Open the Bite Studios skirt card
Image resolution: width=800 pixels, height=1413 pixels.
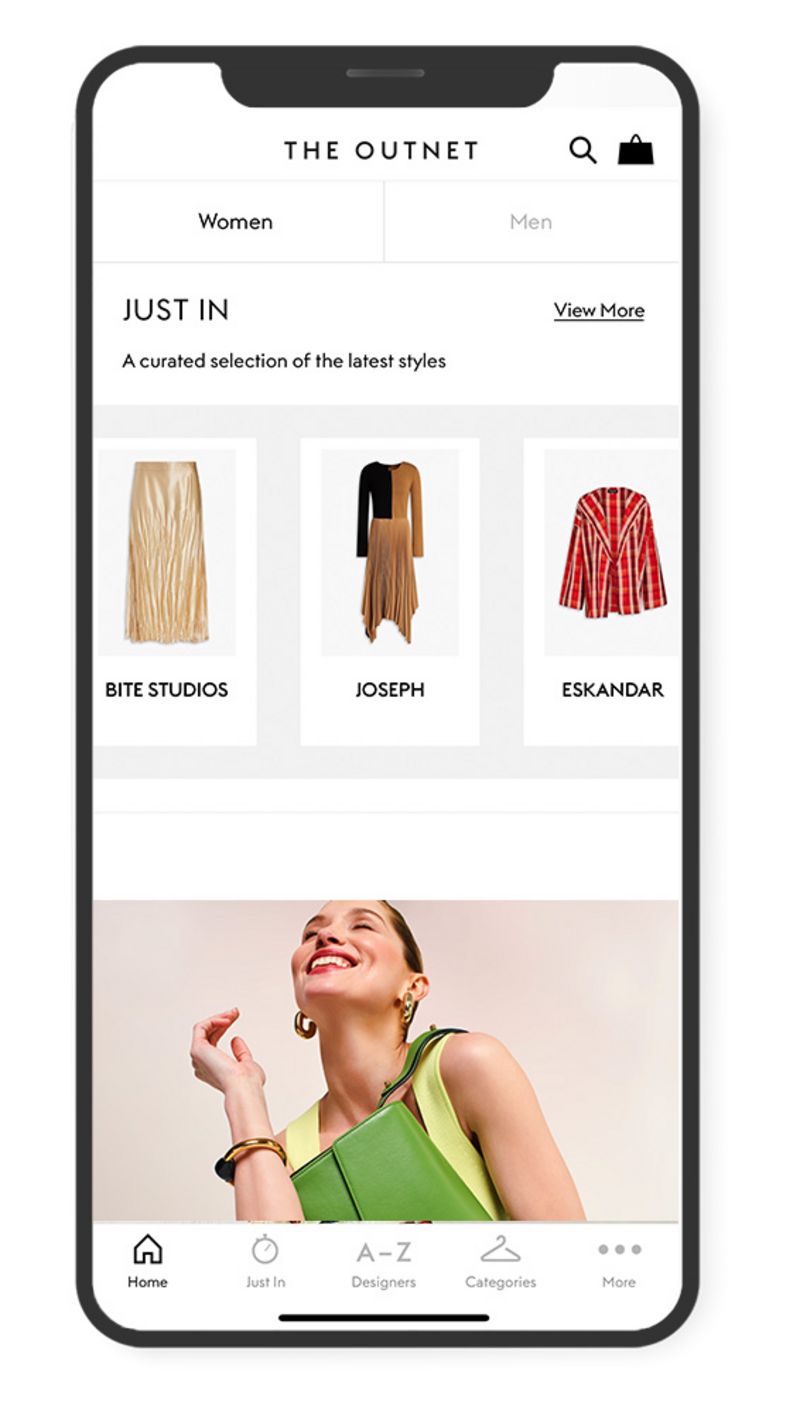[175, 591]
